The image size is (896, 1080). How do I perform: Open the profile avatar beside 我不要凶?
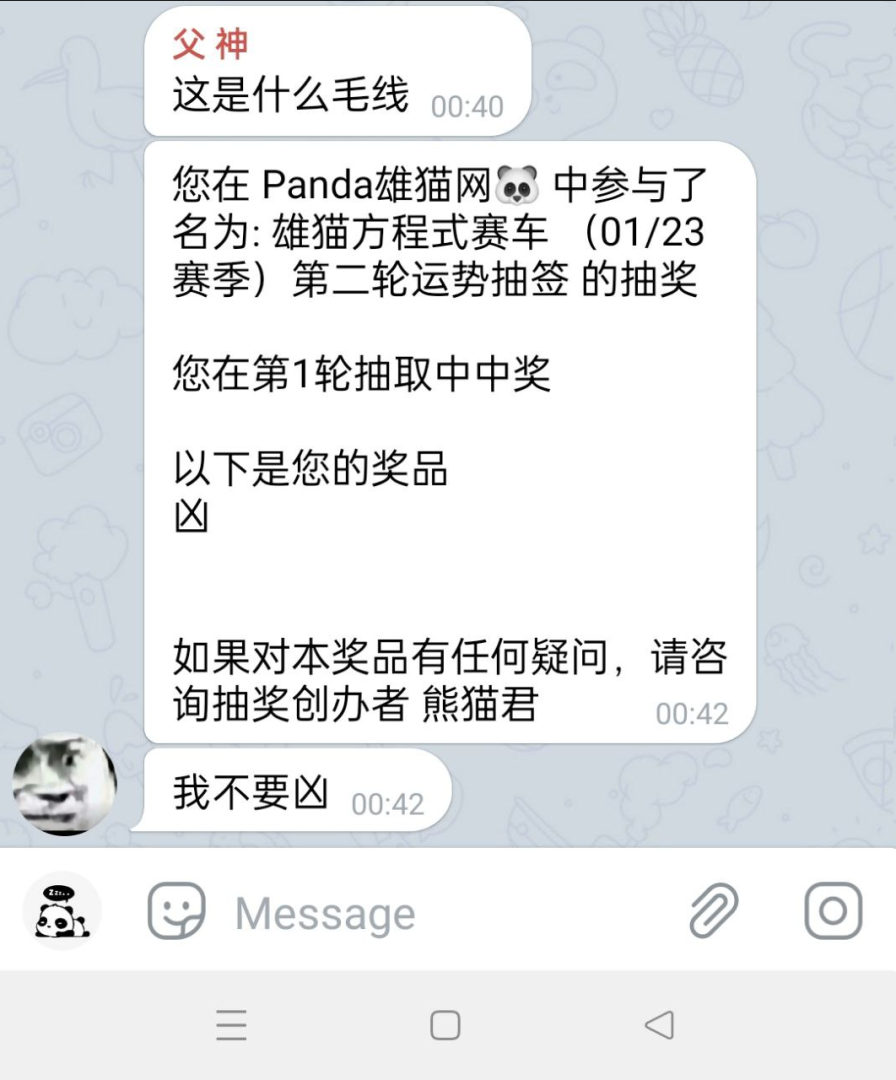[x=64, y=786]
